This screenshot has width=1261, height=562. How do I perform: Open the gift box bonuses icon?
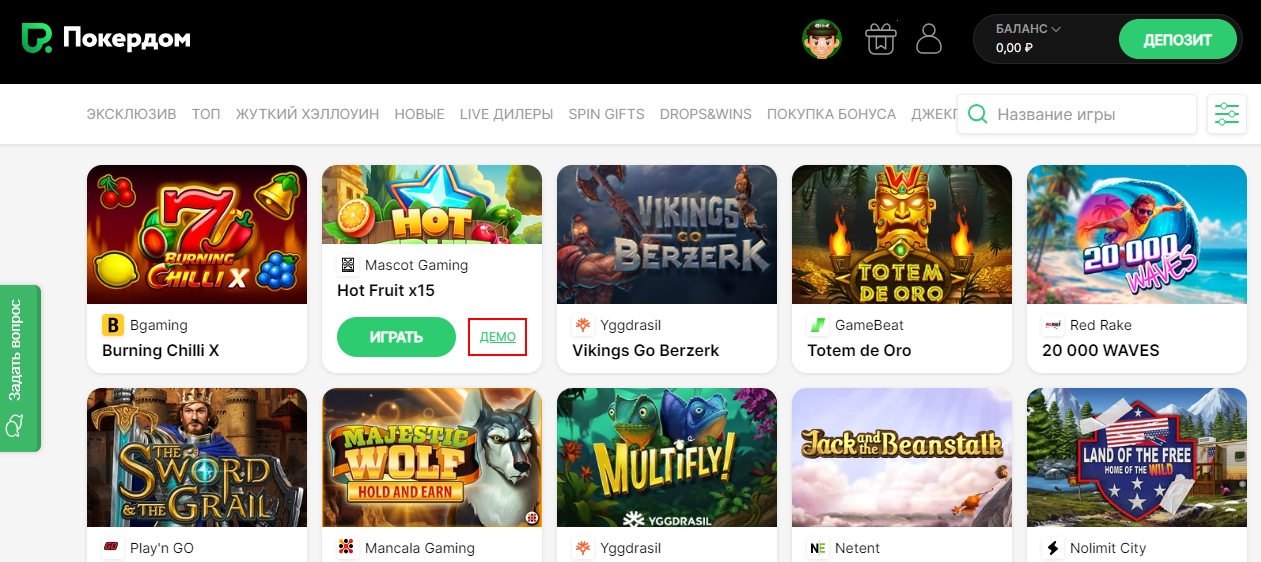(x=880, y=40)
